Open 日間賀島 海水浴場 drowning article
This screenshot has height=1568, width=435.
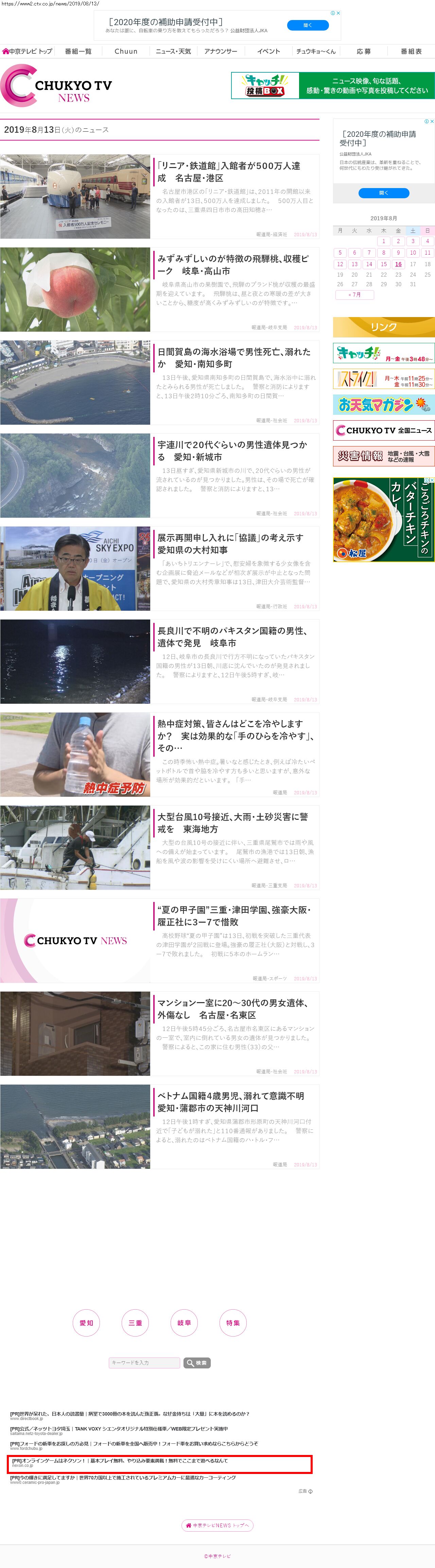click(233, 358)
